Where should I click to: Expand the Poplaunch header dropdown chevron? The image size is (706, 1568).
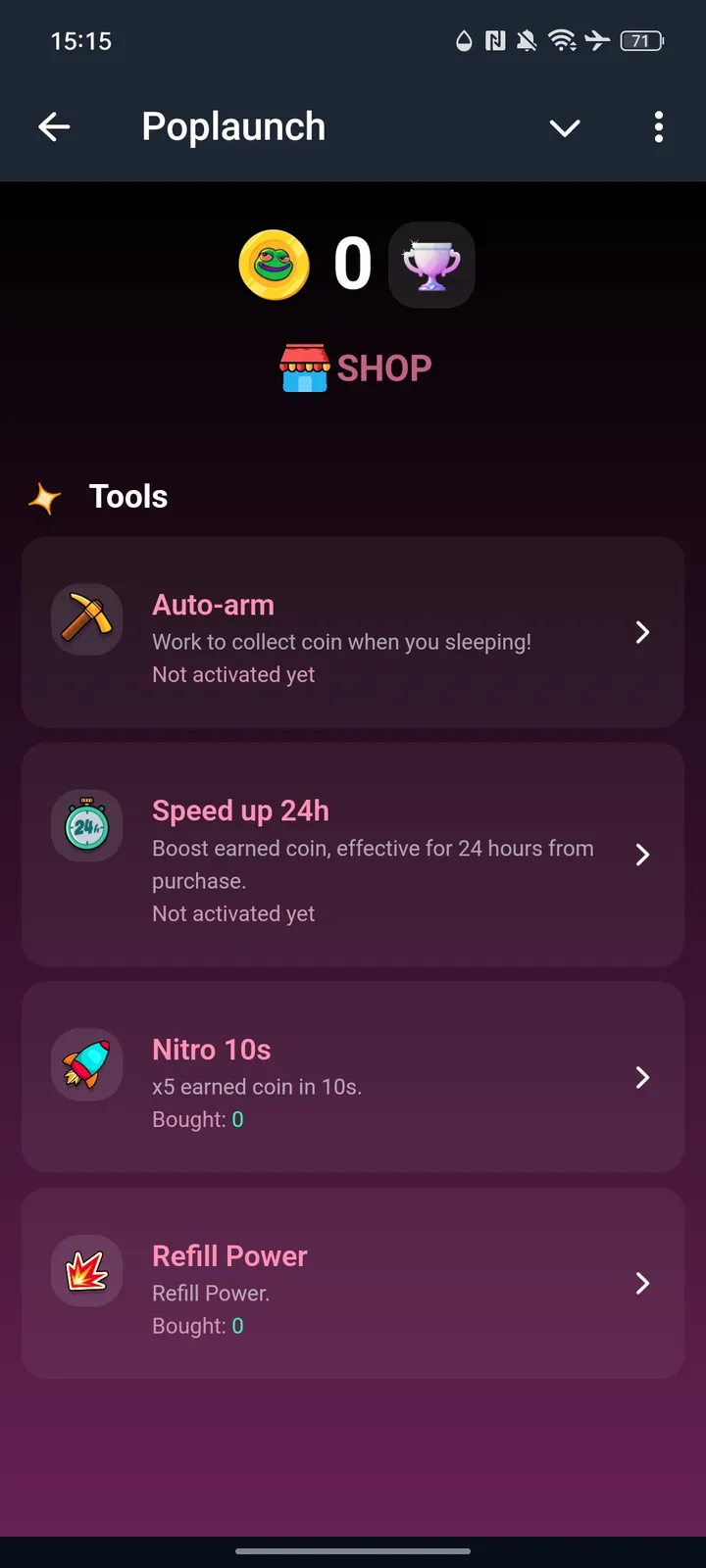pyautogui.click(x=565, y=127)
